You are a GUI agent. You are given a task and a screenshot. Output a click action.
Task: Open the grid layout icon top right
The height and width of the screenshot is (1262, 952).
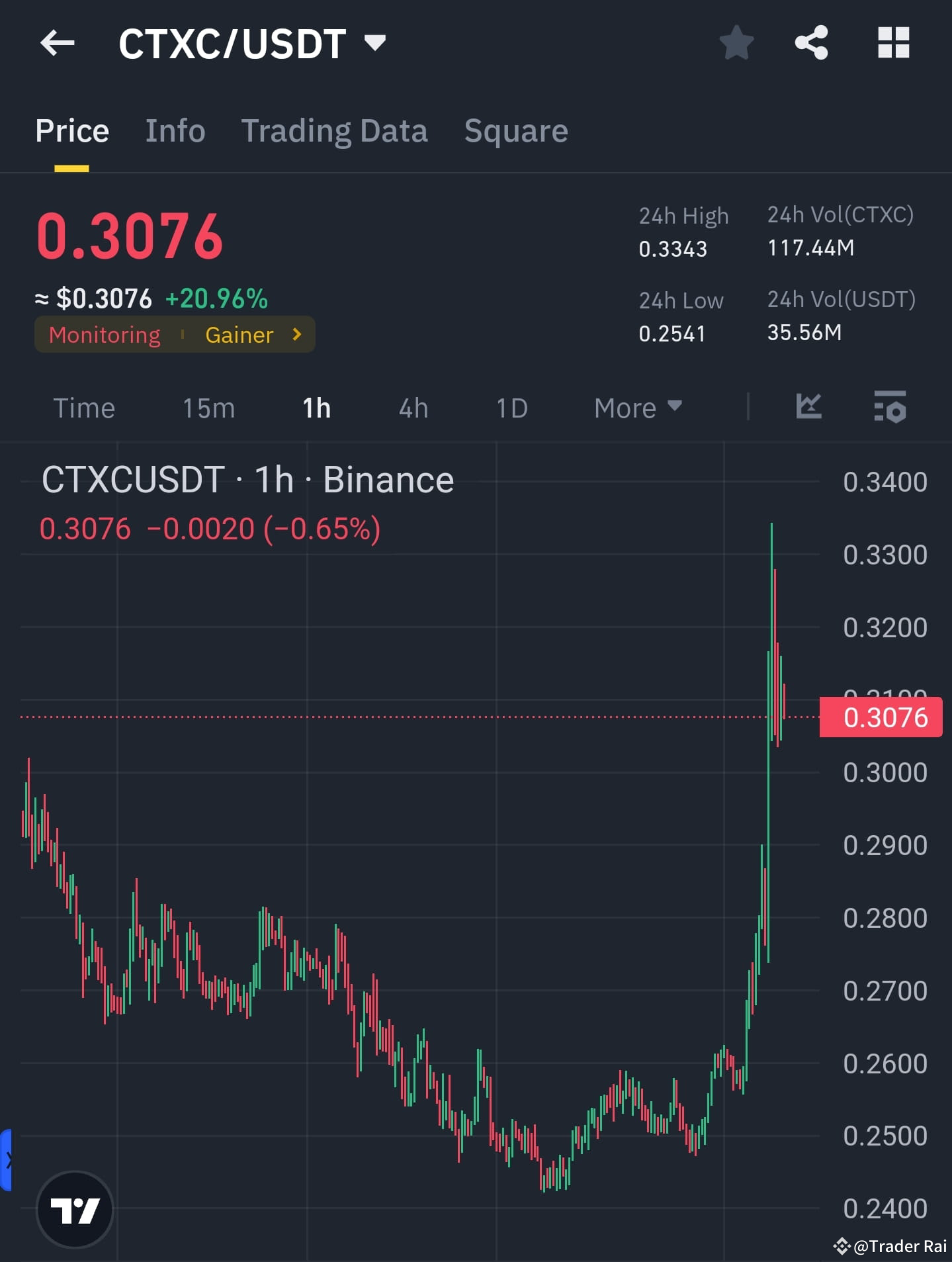point(894,43)
